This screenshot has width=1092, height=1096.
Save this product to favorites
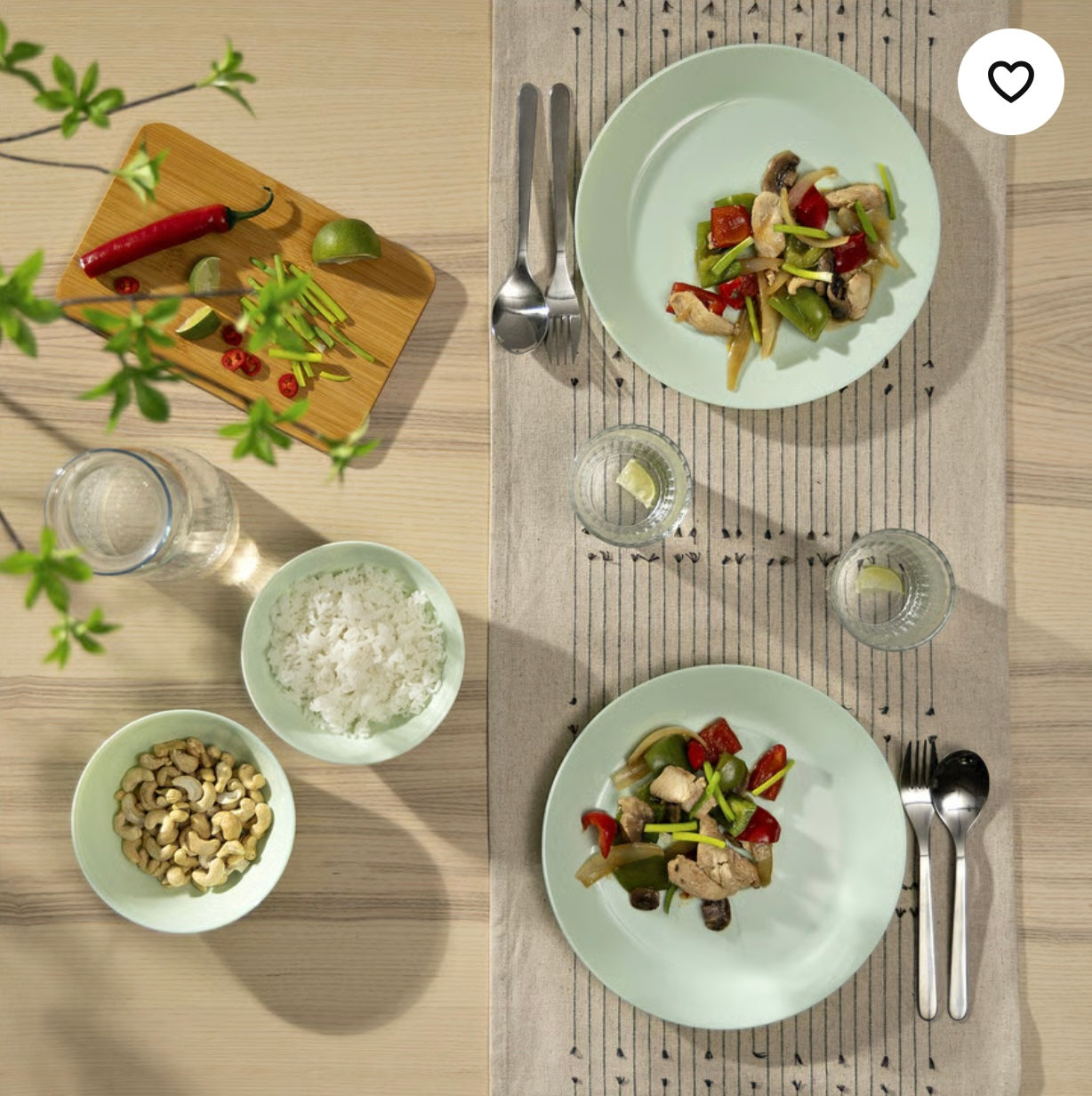click(1010, 82)
